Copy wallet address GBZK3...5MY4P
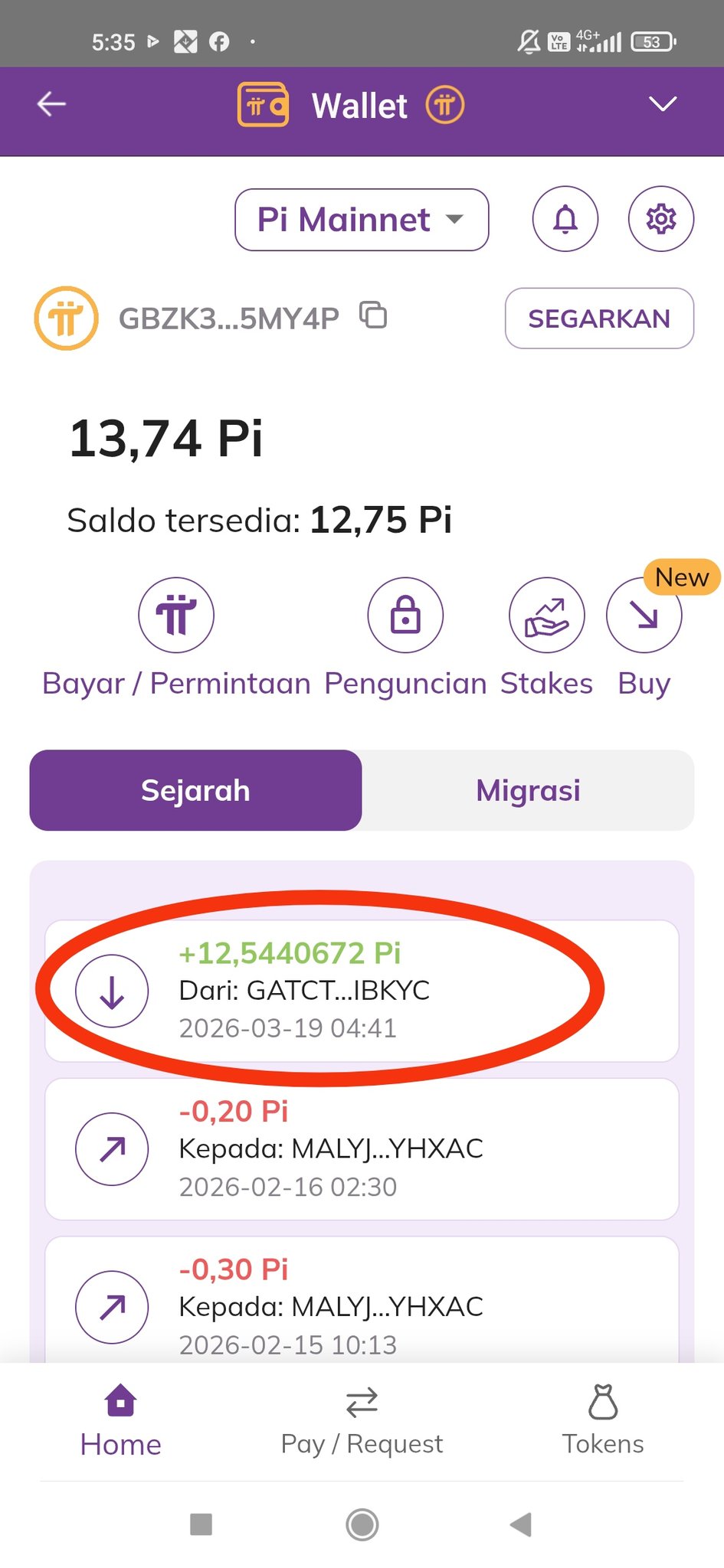Image resolution: width=724 pixels, height=1568 pixels. [374, 315]
